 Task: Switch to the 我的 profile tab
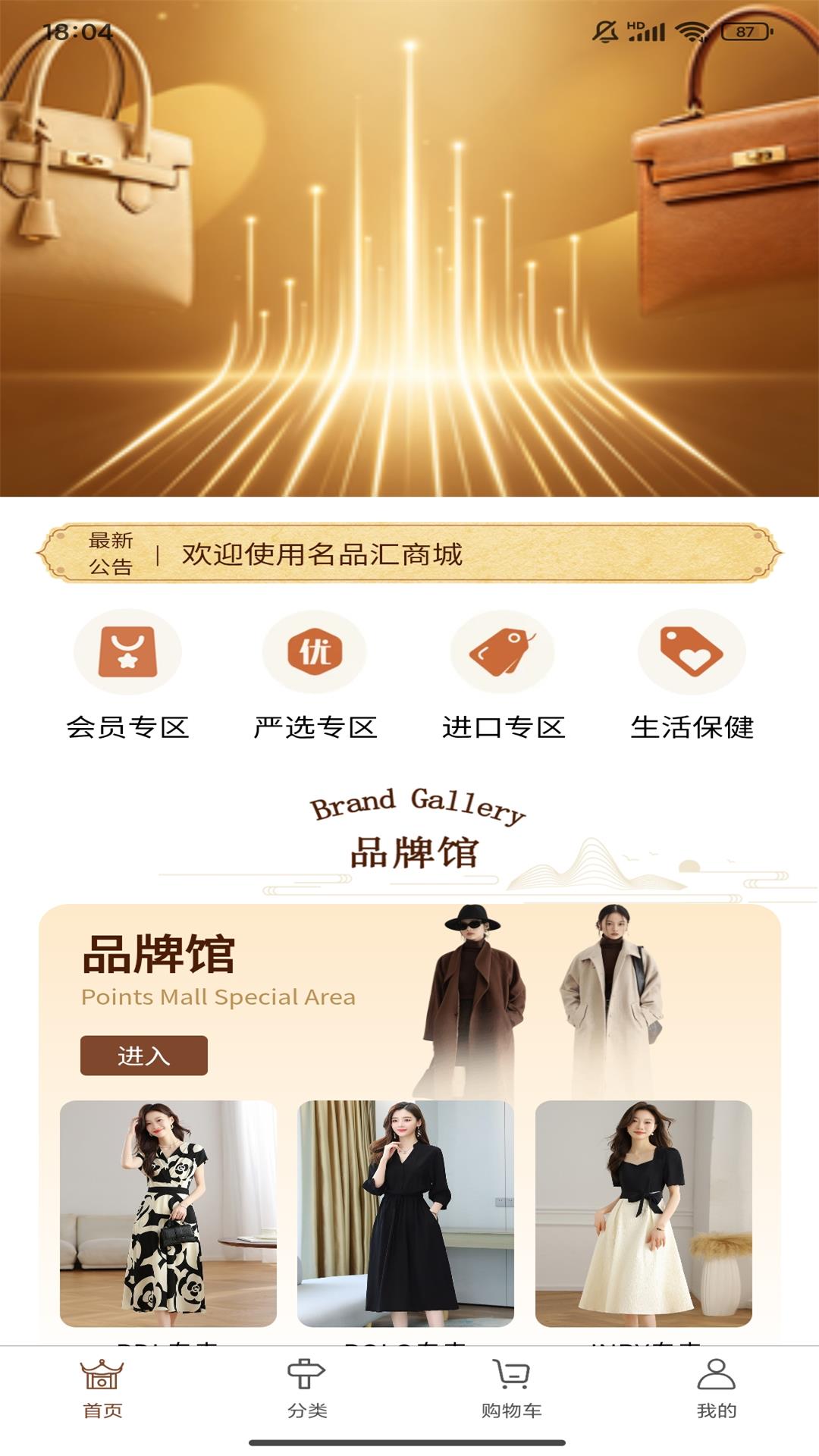[x=717, y=1389]
